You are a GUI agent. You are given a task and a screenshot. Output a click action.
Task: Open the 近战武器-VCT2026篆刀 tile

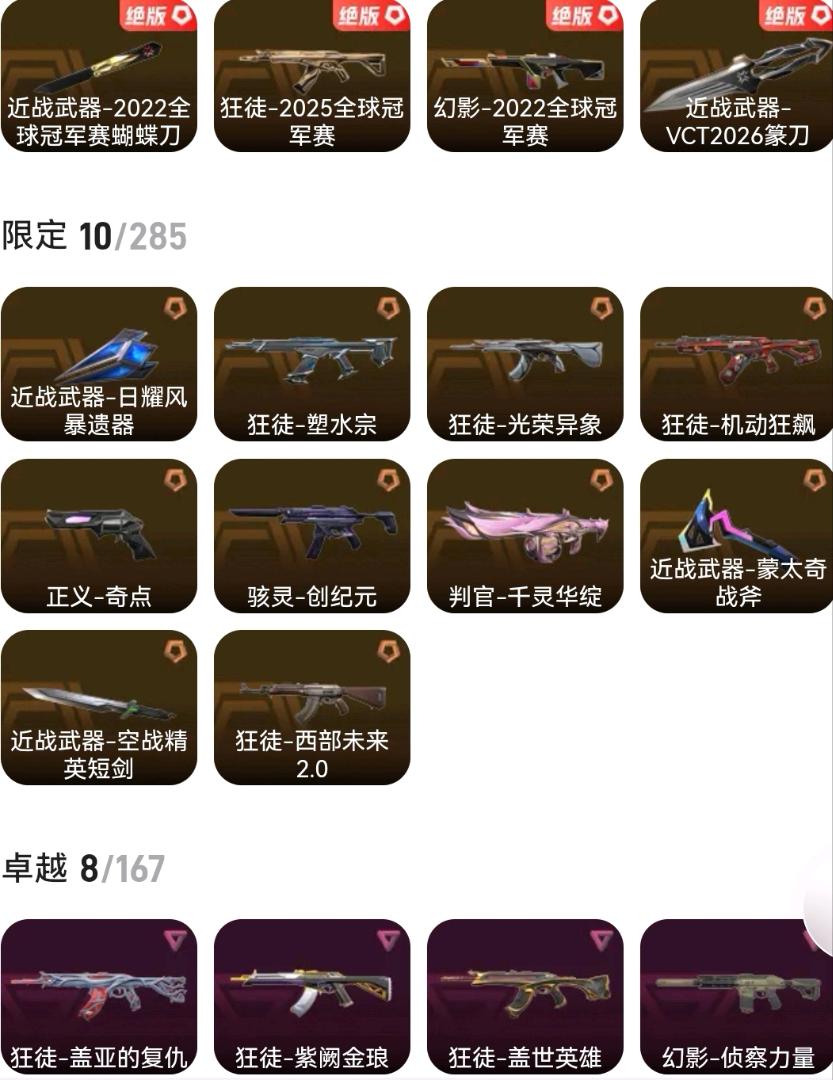coord(737,76)
